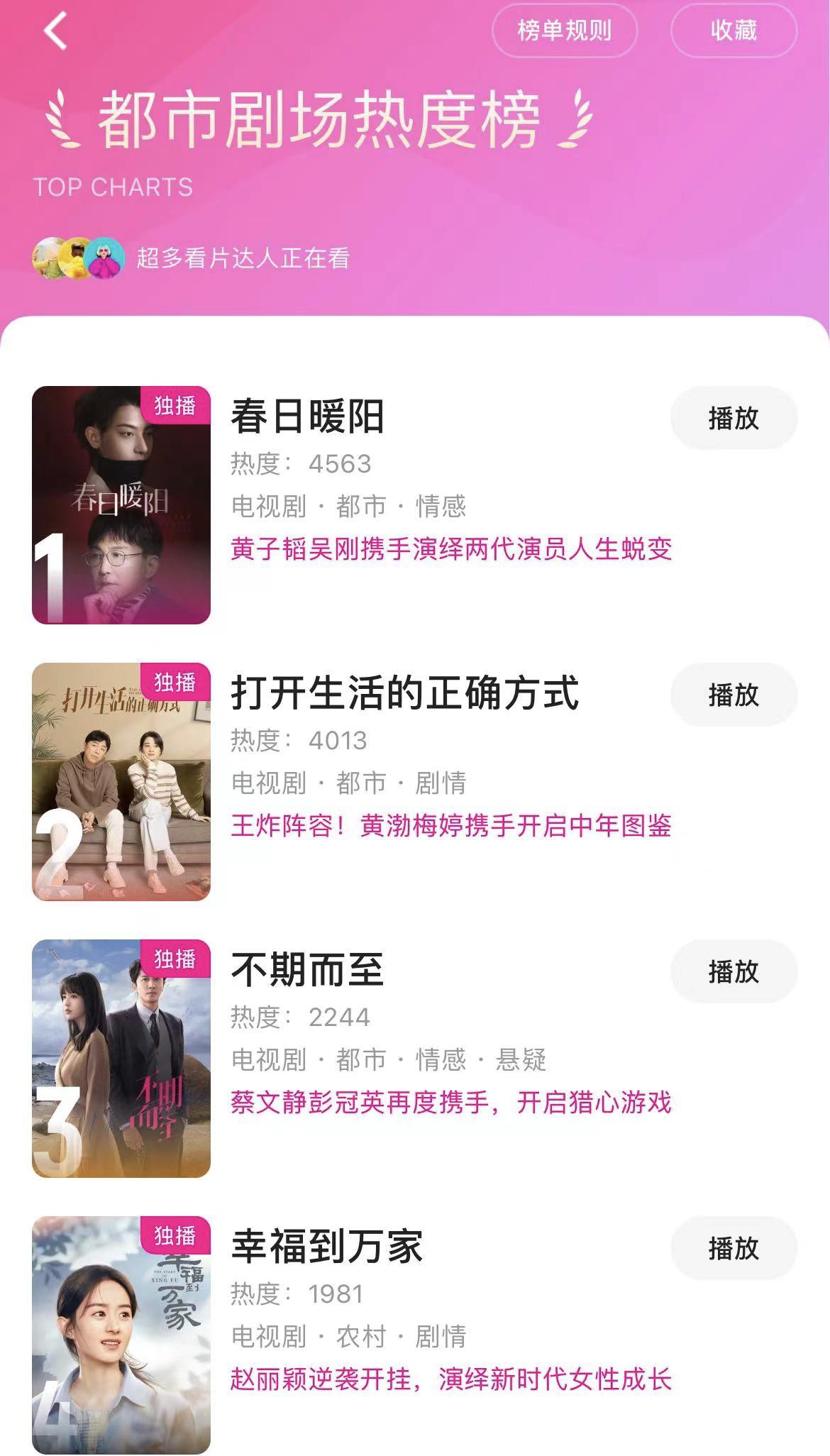Tap the 收藏 button to favorite
This screenshot has width=830, height=1456.
pyautogui.click(x=735, y=30)
